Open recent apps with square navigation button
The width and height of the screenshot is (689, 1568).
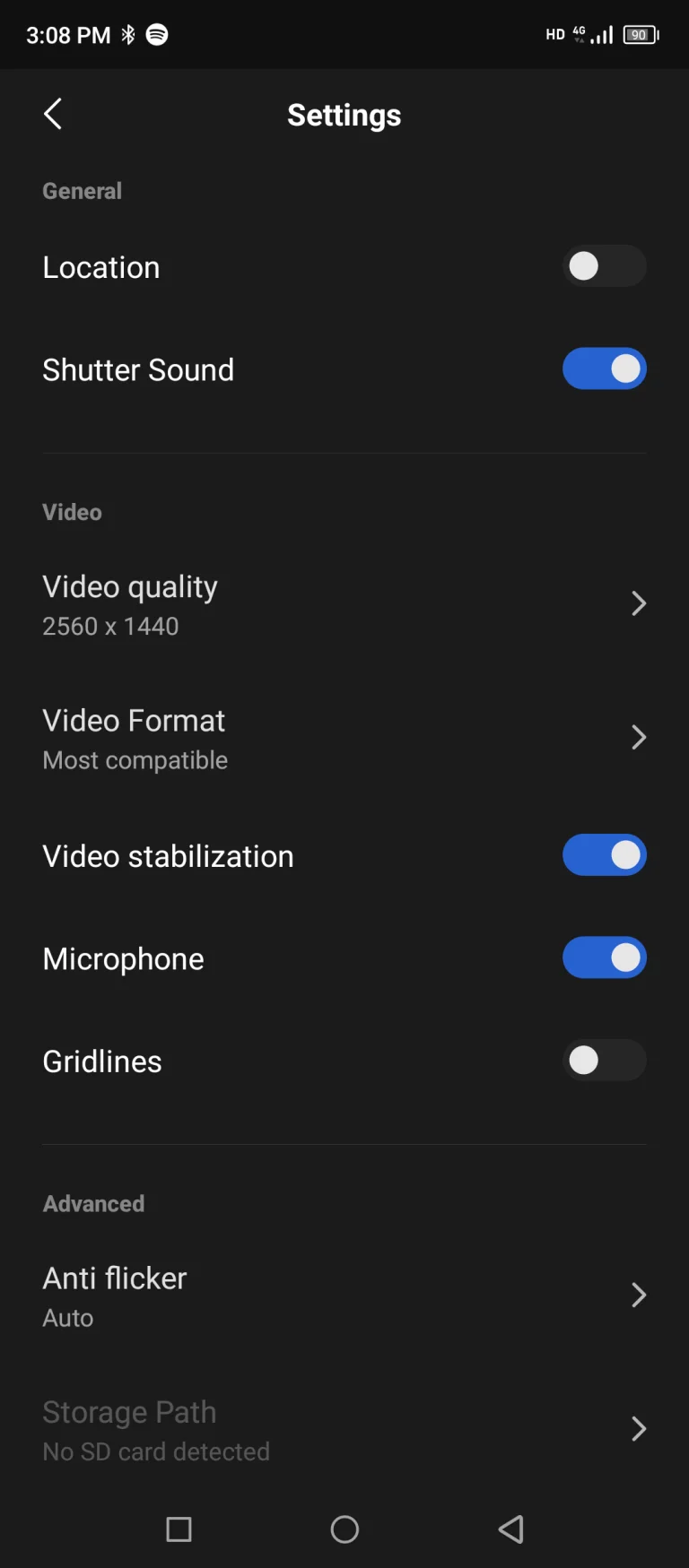[x=179, y=1529]
